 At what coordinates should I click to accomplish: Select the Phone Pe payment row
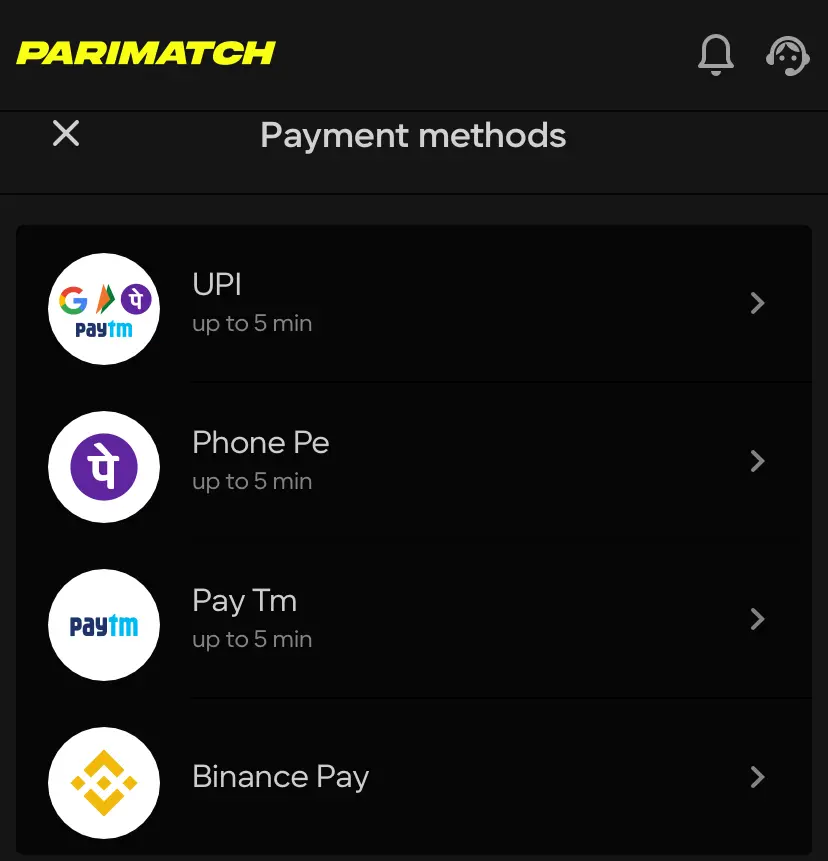[414, 461]
